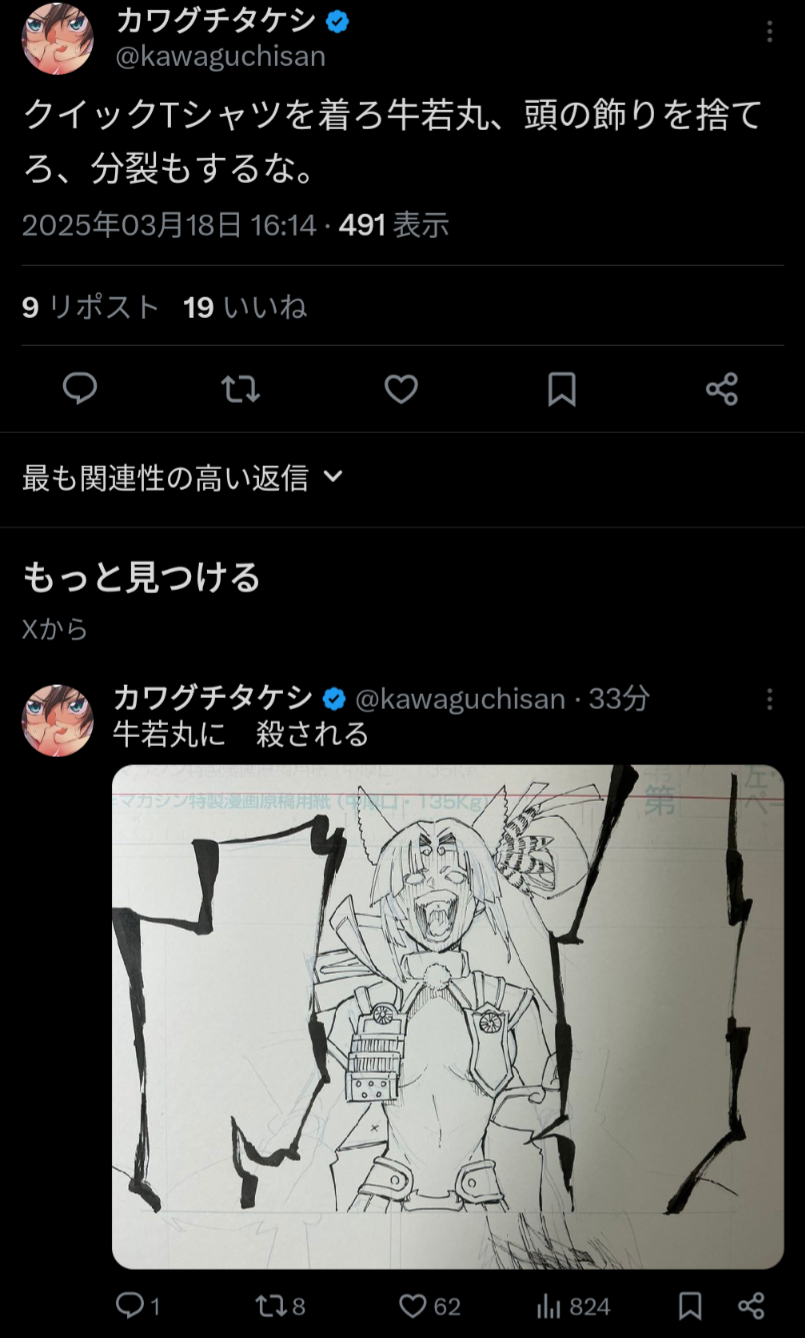Bookmark the 牛若丸に 殺される post
This screenshot has width=805, height=1338.
[690, 1306]
